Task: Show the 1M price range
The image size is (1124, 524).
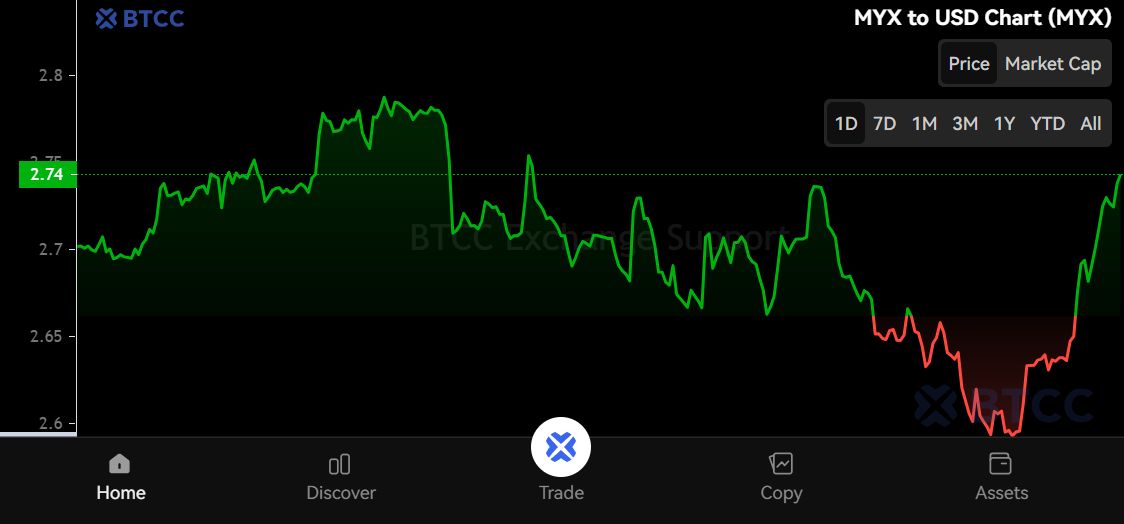Action: point(924,124)
